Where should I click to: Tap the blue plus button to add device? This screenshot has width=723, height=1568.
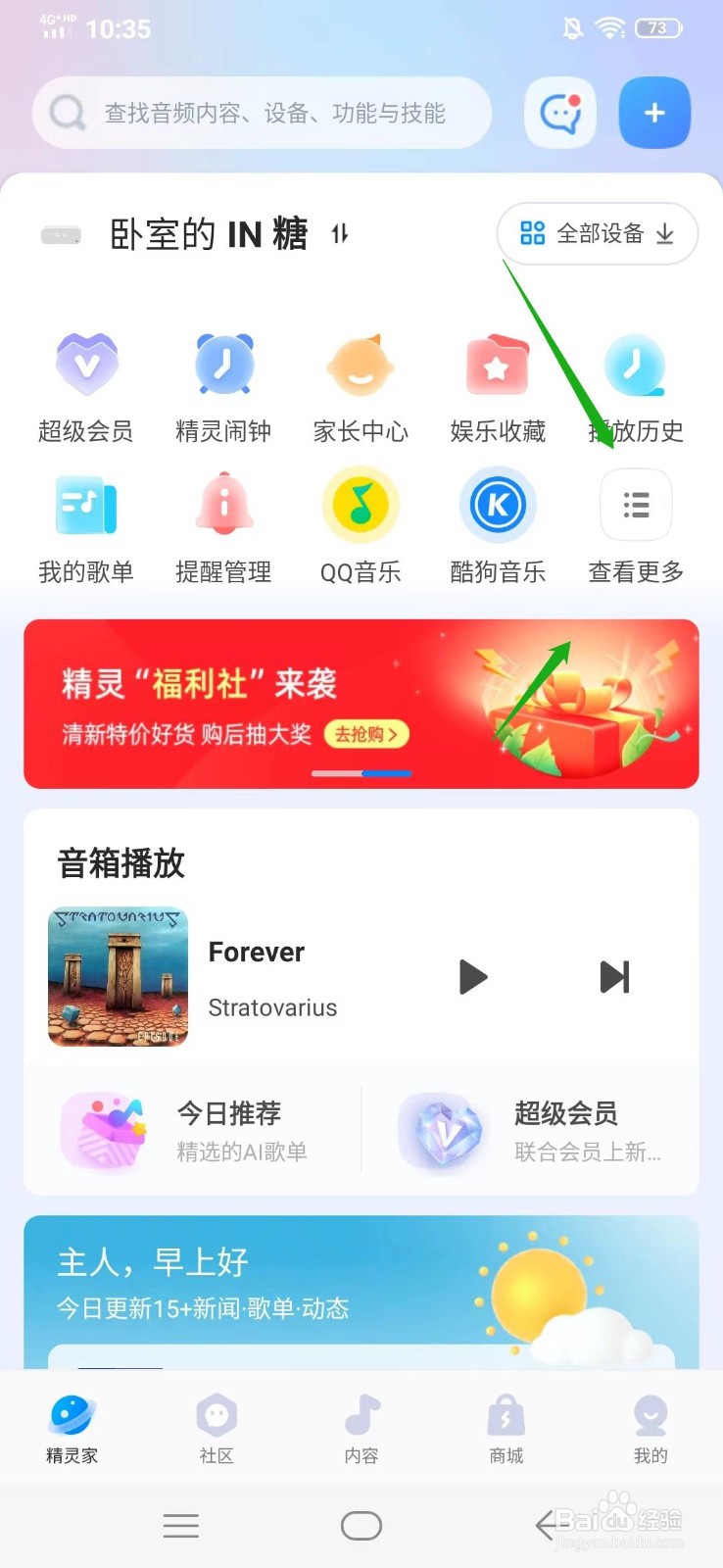click(654, 112)
